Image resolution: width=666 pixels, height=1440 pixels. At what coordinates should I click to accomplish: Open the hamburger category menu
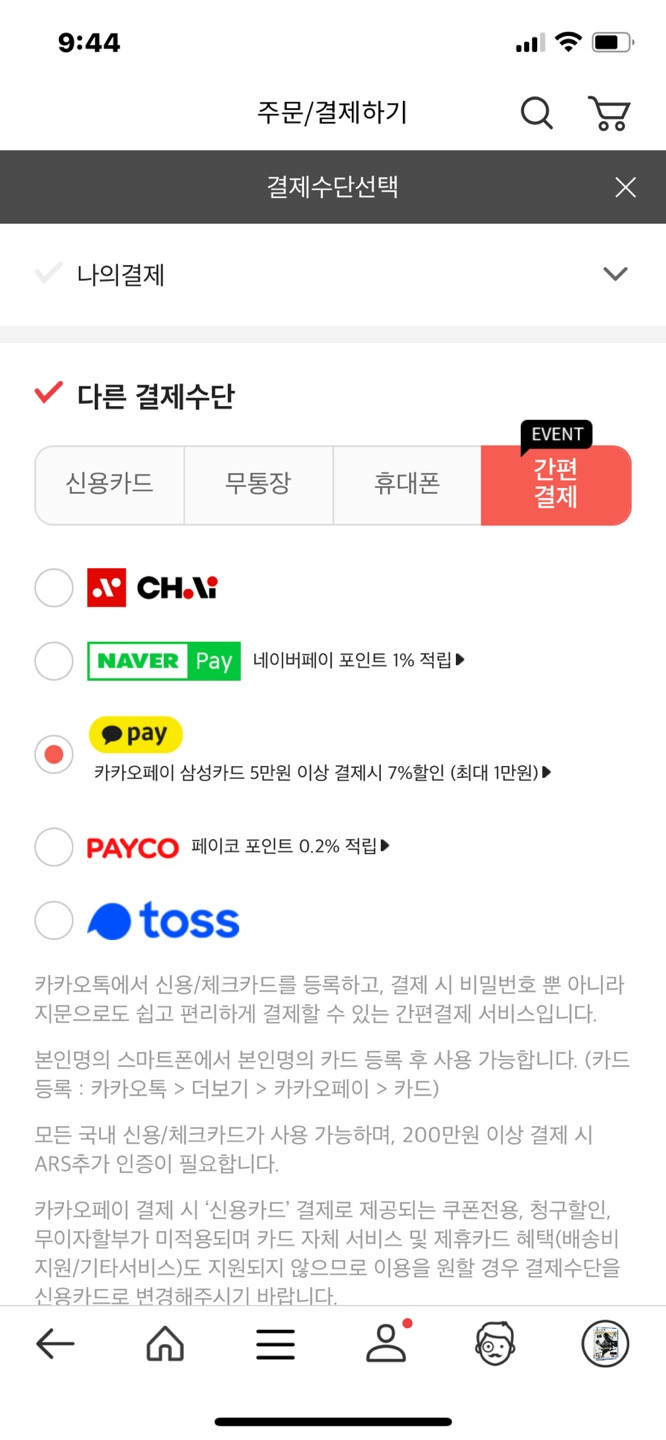pos(275,1344)
